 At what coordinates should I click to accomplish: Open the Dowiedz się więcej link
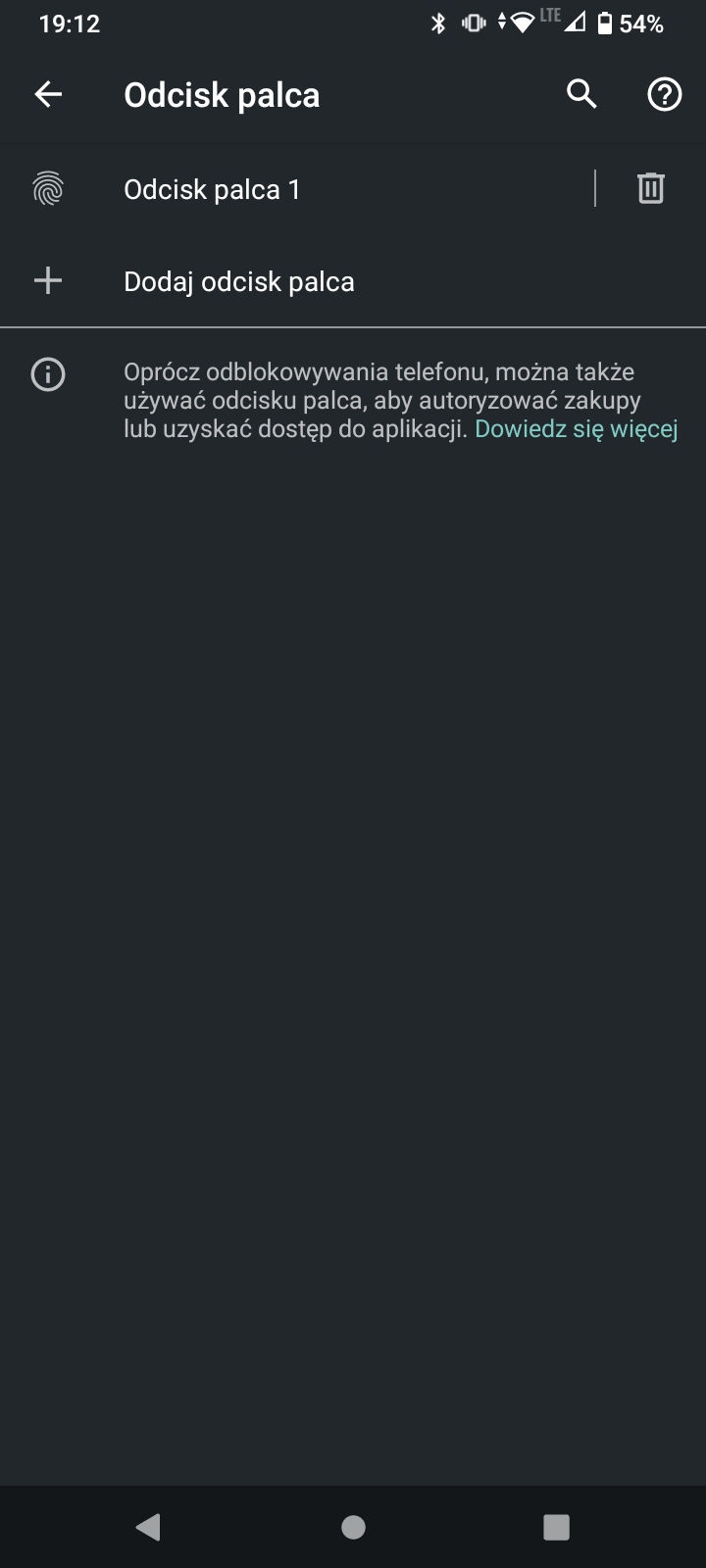pyautogui.click(x=577, y=429)
